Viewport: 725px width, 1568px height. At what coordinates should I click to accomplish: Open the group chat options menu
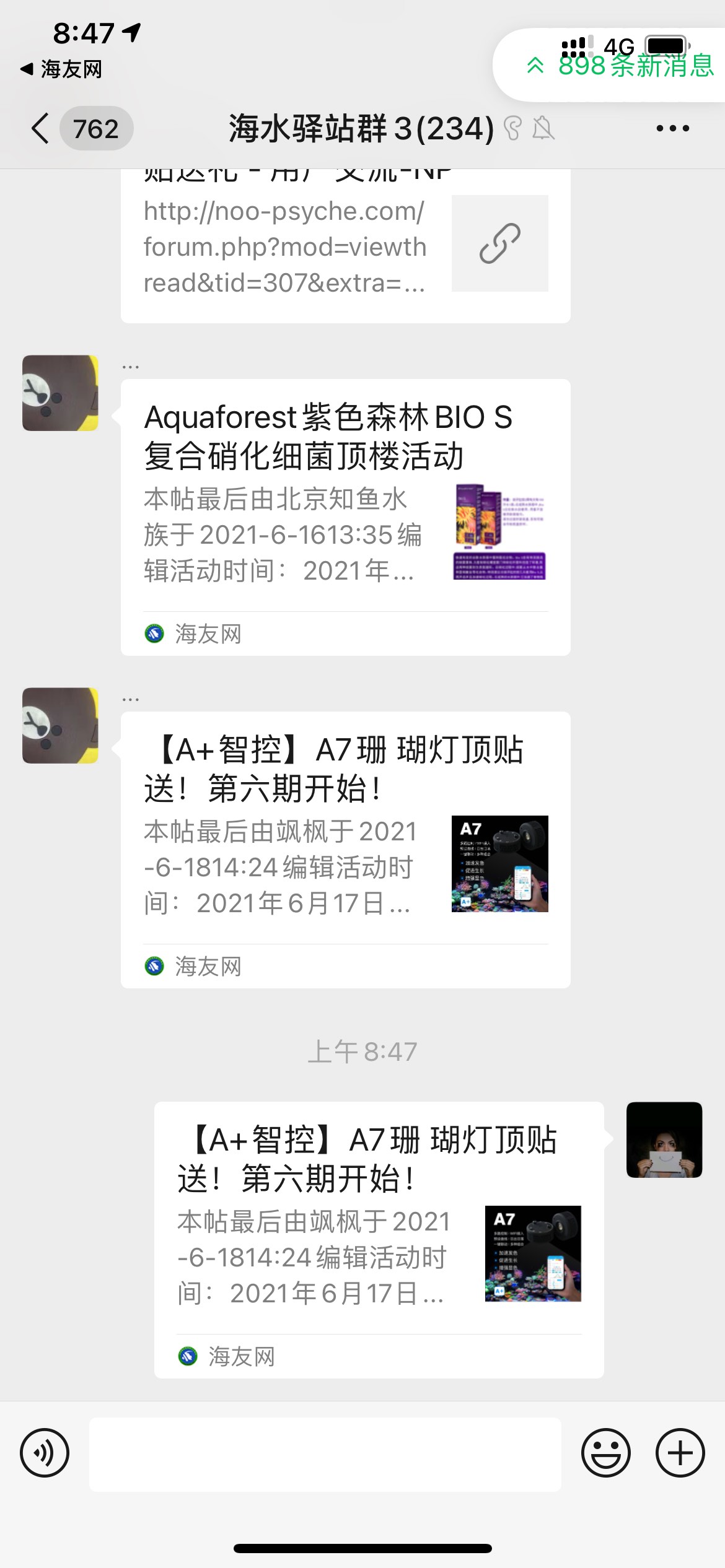coord(672,129)
